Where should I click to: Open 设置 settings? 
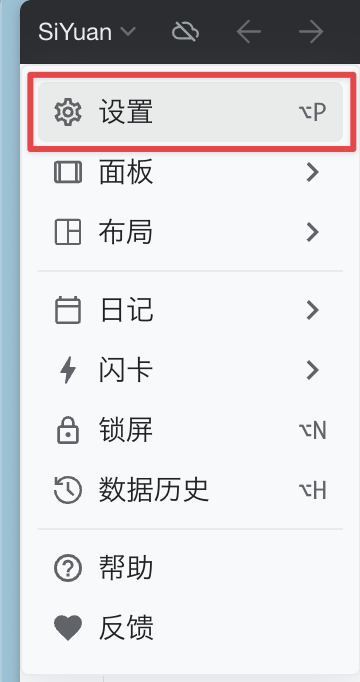190,112
